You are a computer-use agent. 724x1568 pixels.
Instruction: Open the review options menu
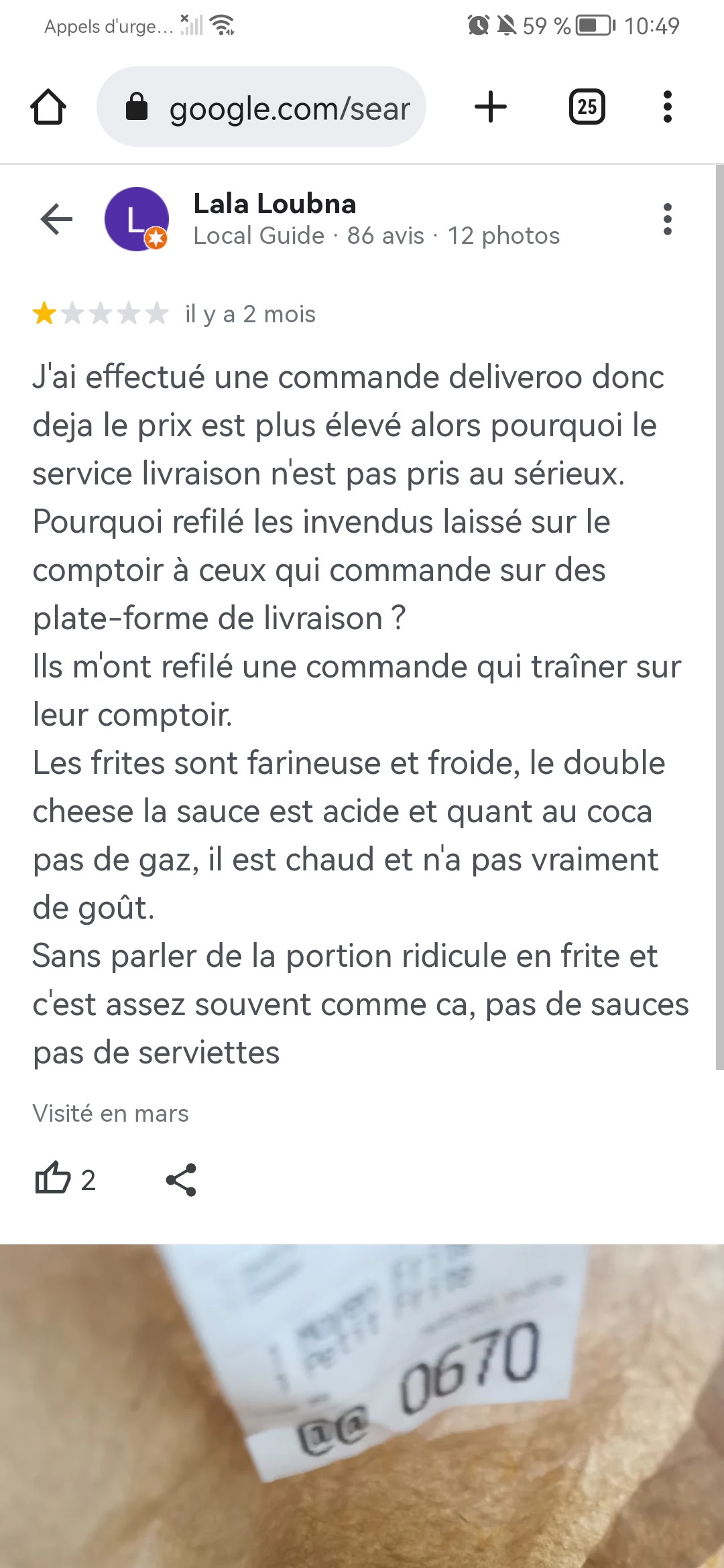point(667,219)
